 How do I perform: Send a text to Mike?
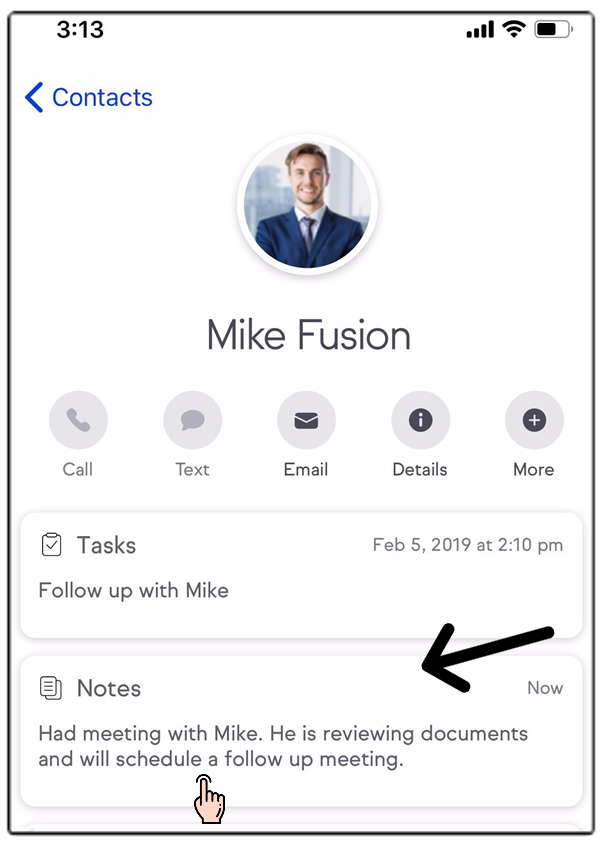coord(192,421)
